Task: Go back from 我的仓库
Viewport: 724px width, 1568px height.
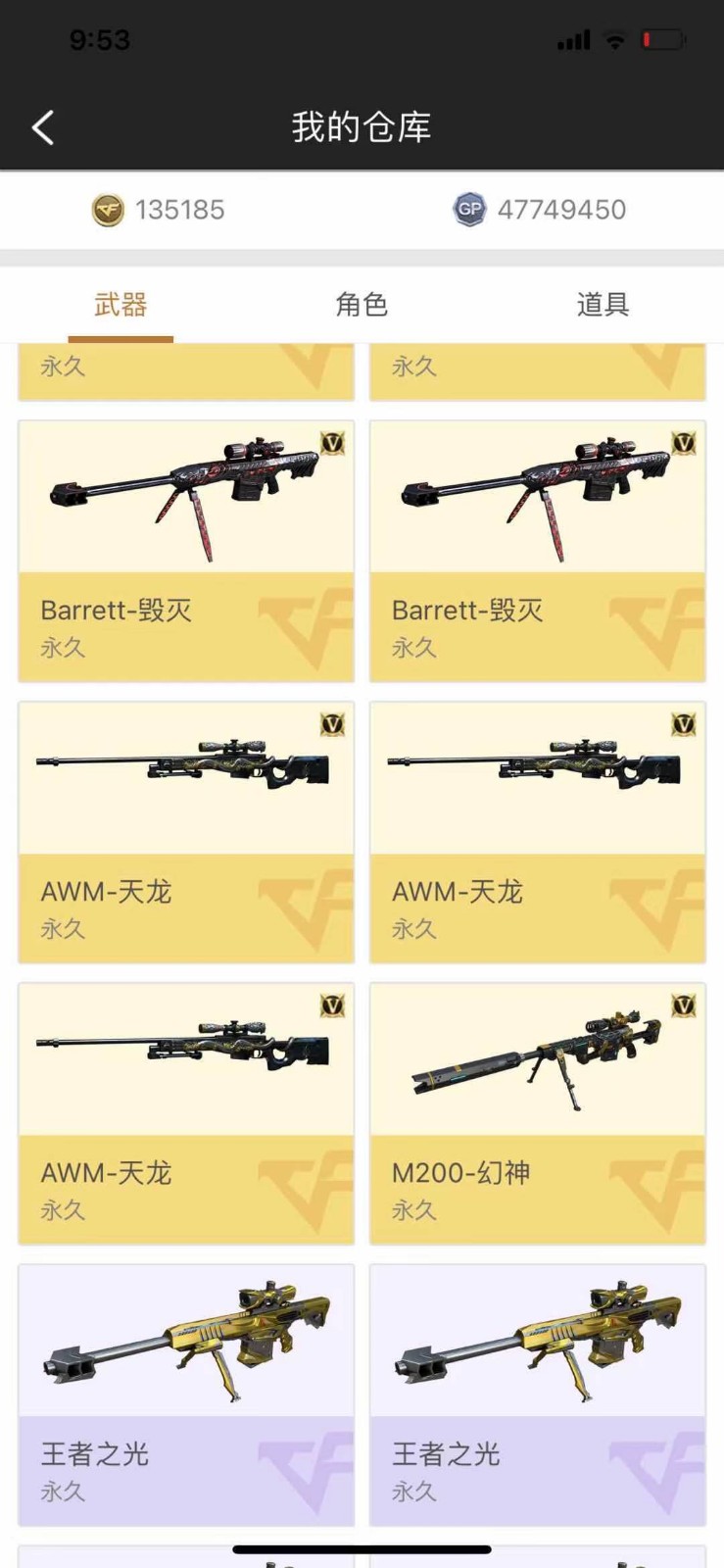Action: point(43,127)
